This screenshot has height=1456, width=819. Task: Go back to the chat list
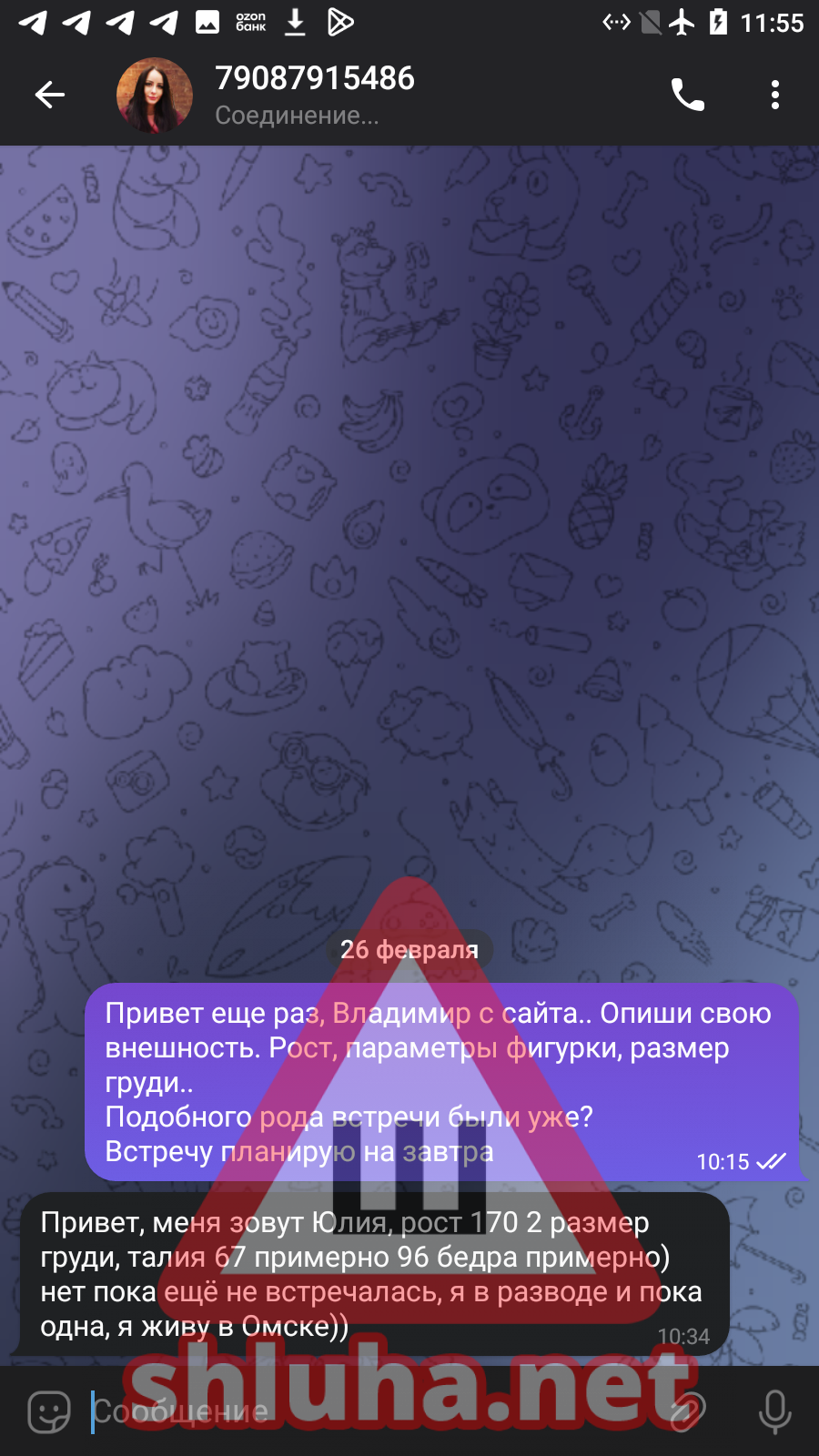49,95
